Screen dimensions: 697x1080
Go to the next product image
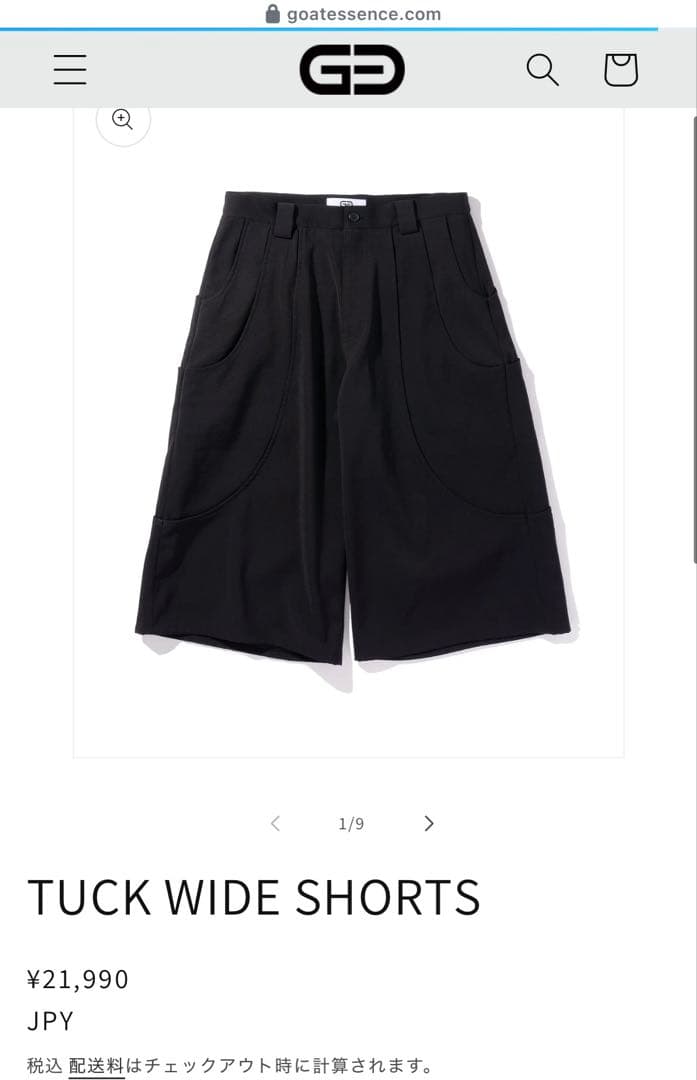429,823
